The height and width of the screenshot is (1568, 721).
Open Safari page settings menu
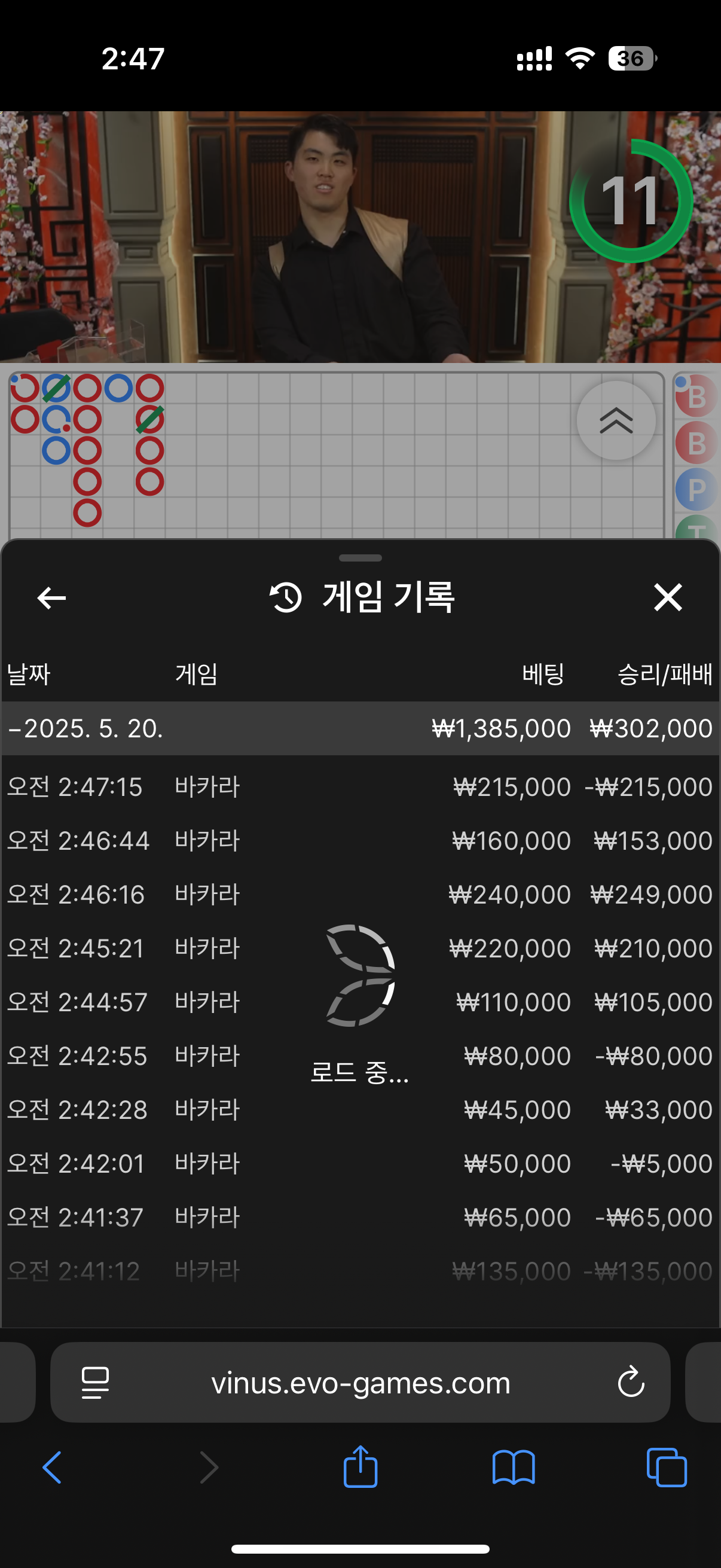point(95,1383)
